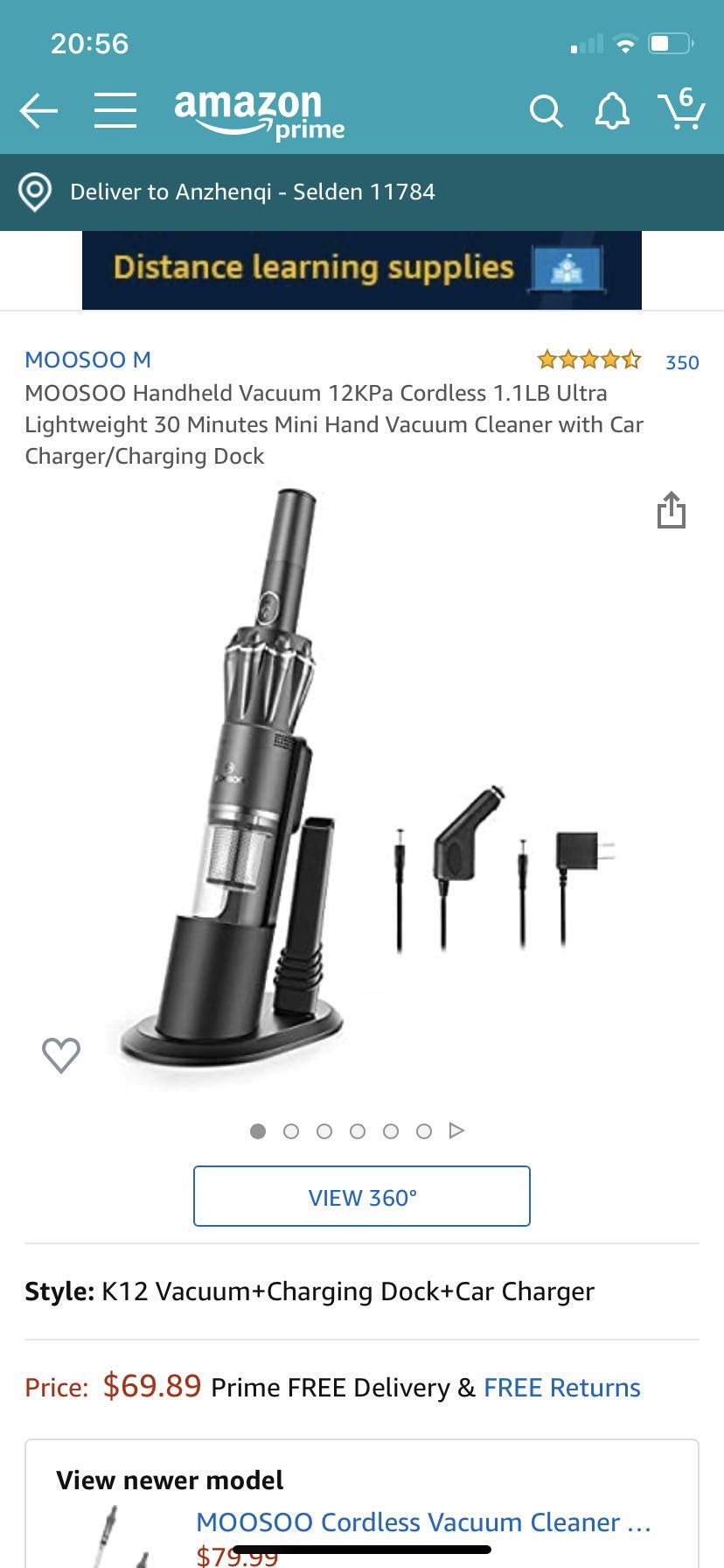Screen dimensions: 724x1568
Task: Open the hamburger menu
Action: [115, 111]
